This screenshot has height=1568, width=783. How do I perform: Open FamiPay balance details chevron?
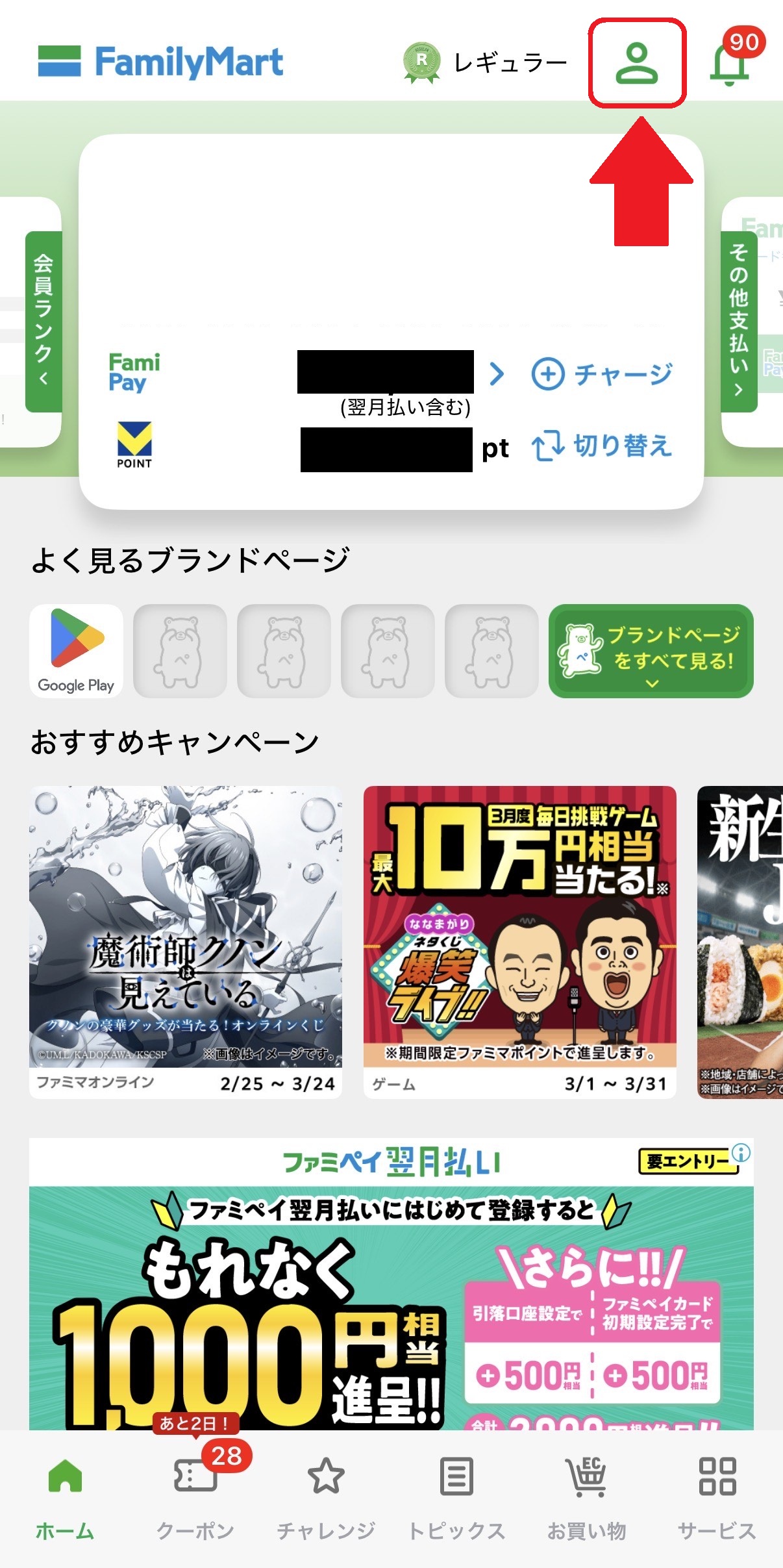[497, 373]
